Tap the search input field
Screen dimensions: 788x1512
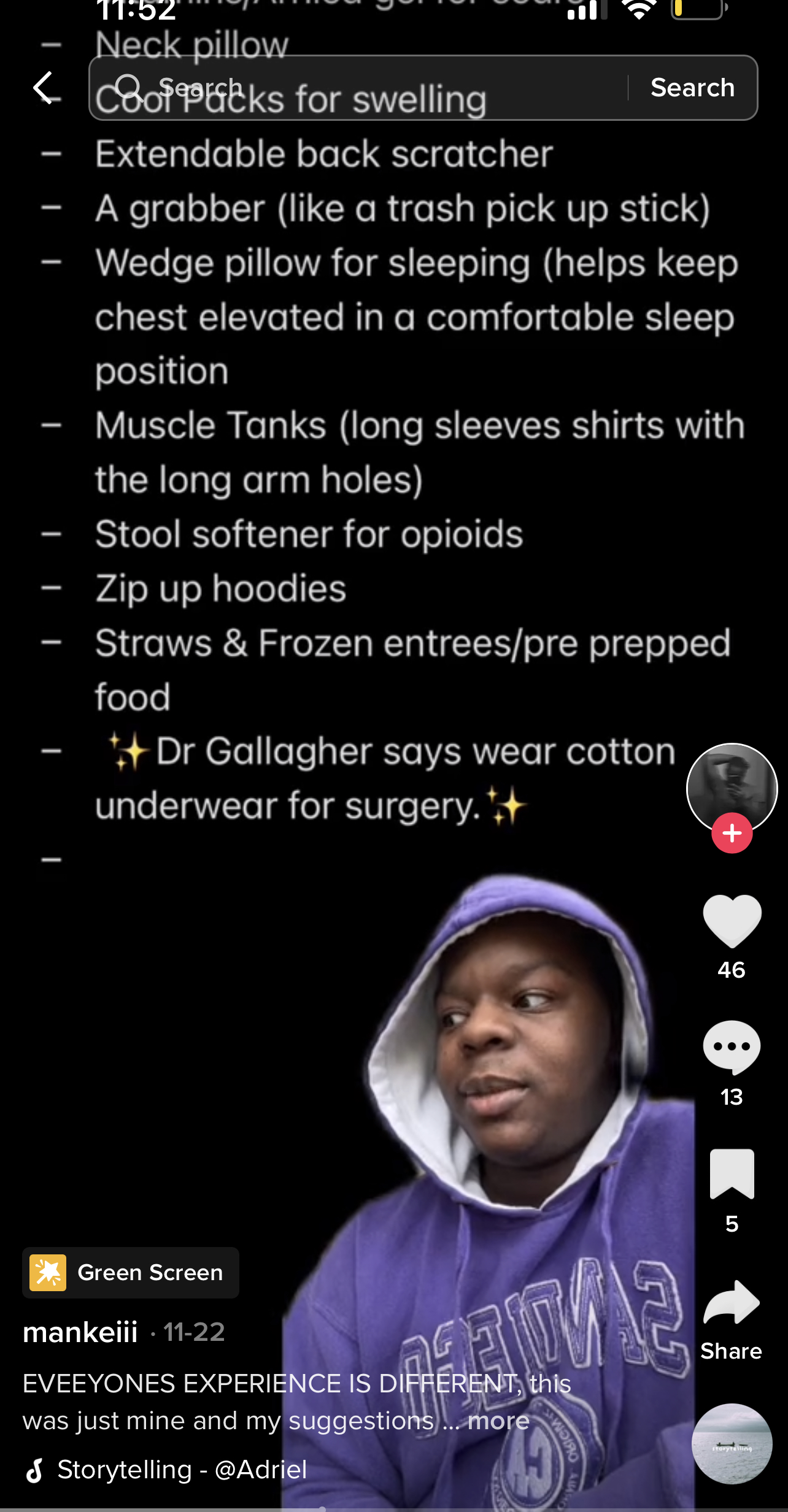358,88
